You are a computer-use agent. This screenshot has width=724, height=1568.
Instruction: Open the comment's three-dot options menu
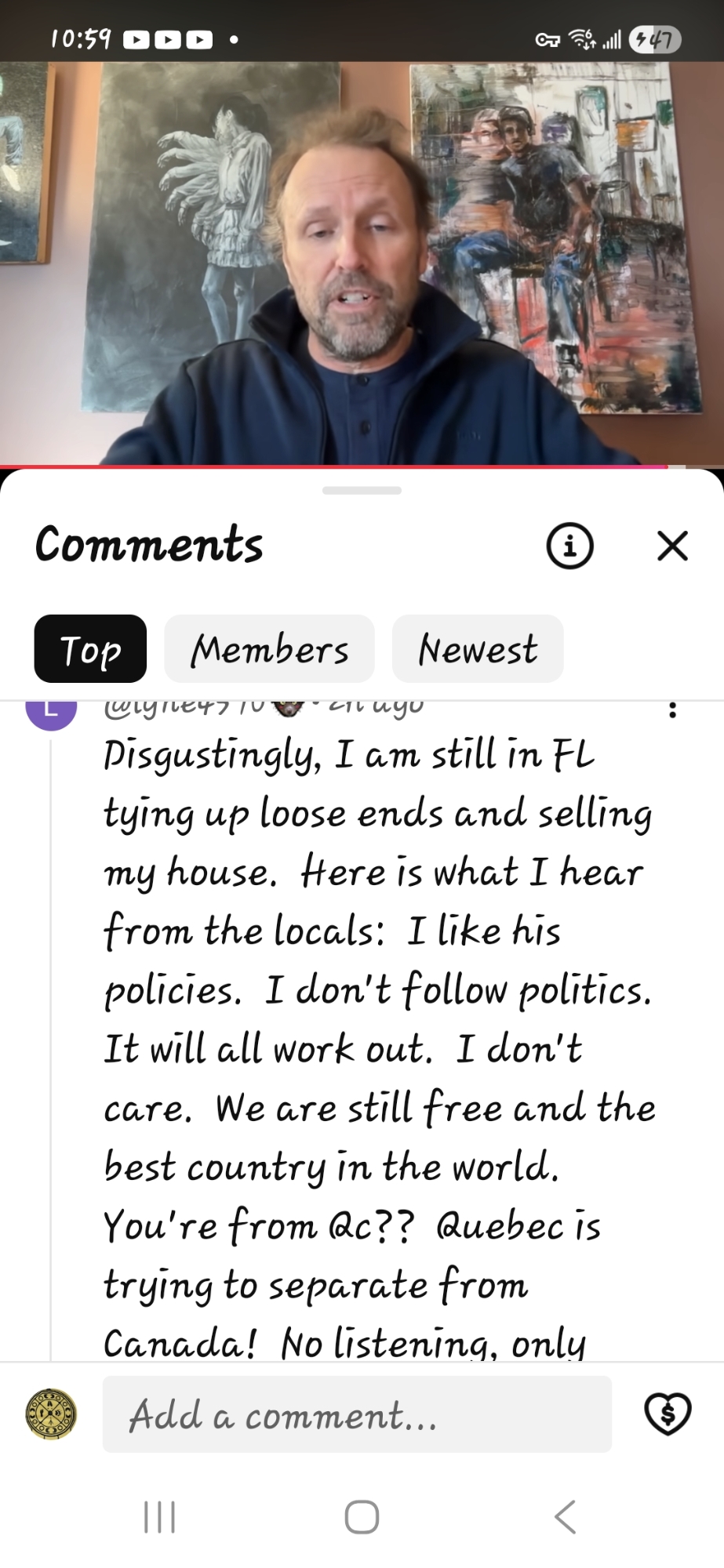[672, 710]
